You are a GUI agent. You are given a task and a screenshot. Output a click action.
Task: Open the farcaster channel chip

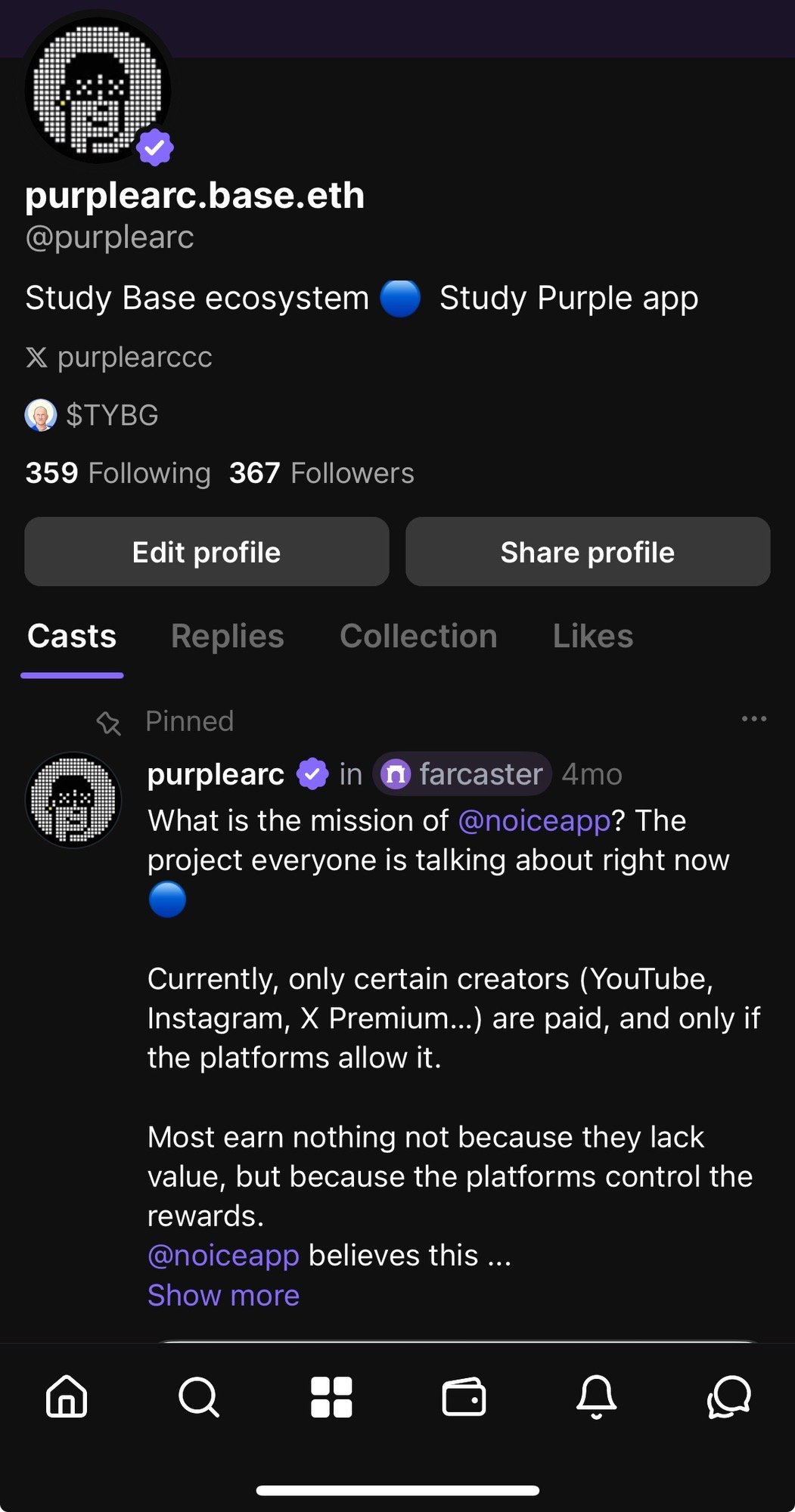(462, 774)
